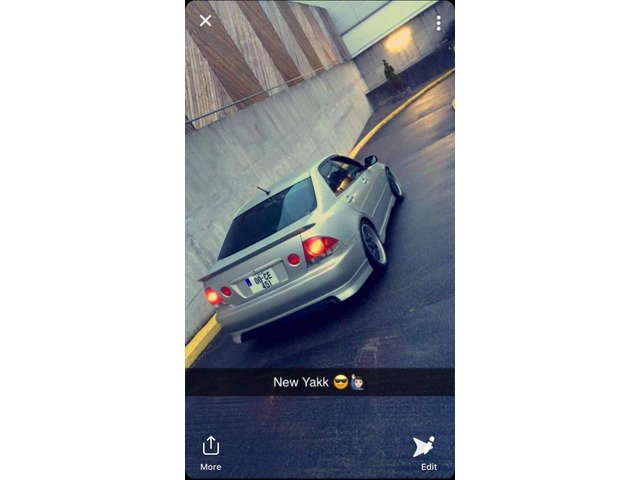Edit this snap
The width and height of the screenshot is (640, 480).
[426, 452]
